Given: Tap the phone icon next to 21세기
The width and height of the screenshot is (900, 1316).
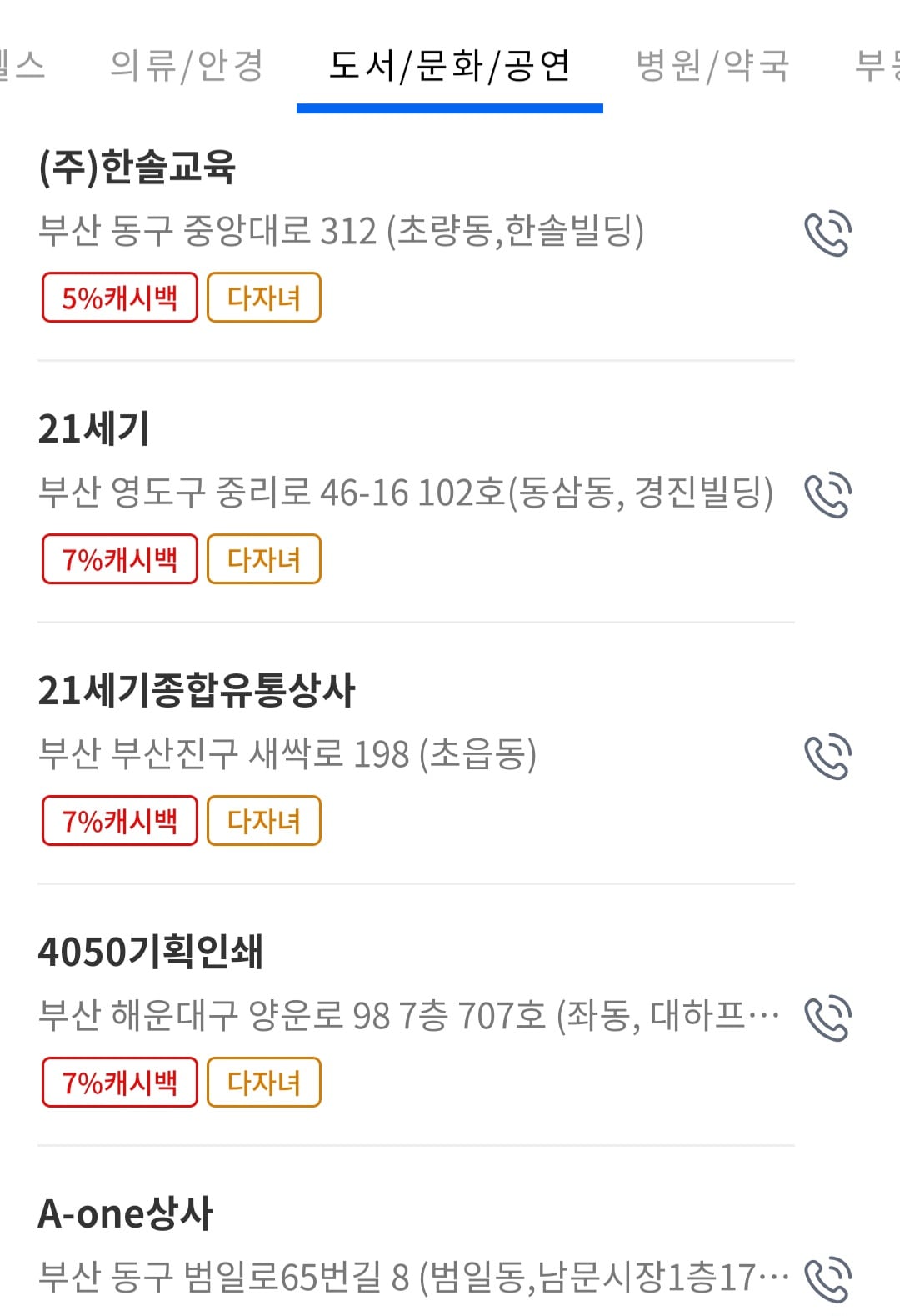Looking at the screenshot, I should 831,495.
